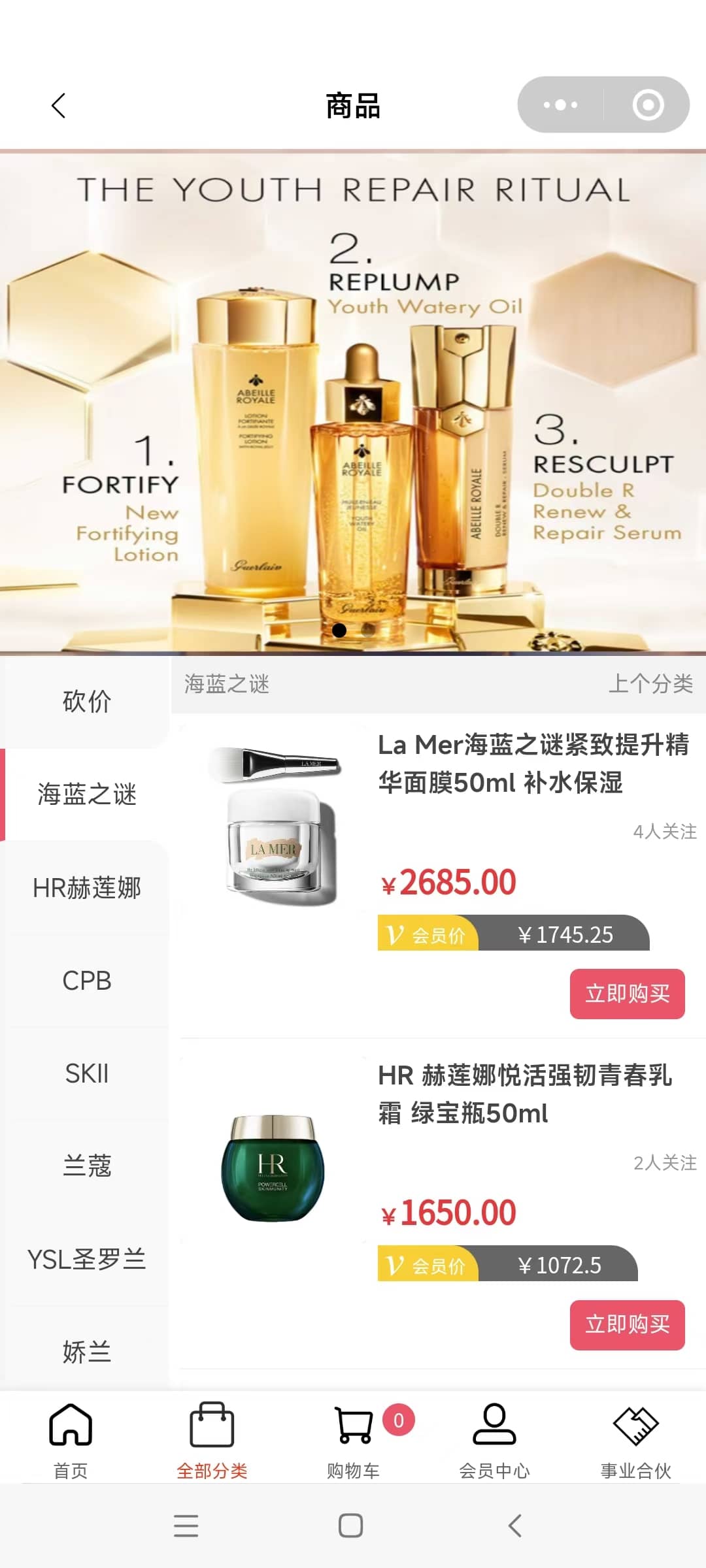Open the 事业合伙 tab

(635, 1441)
